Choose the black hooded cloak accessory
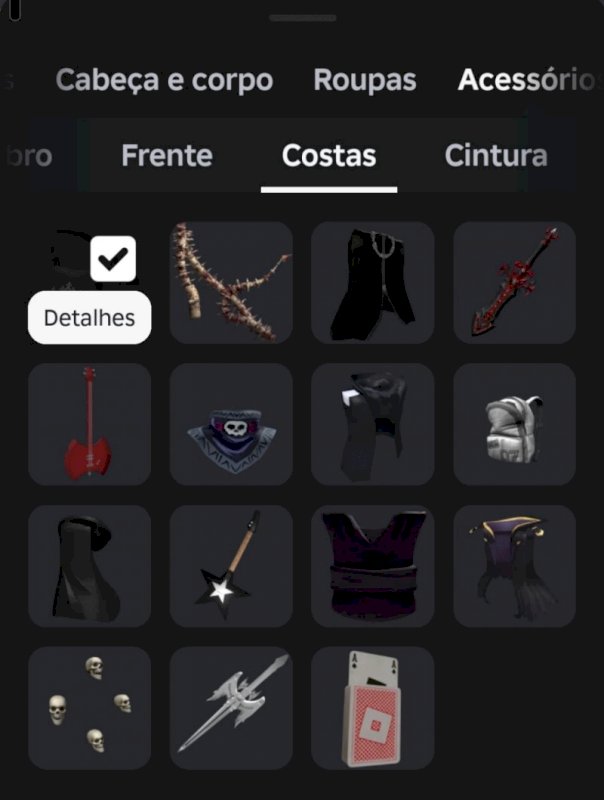Image resolution: width=604 pixels, height=800 pixels. tap(90, 566)
